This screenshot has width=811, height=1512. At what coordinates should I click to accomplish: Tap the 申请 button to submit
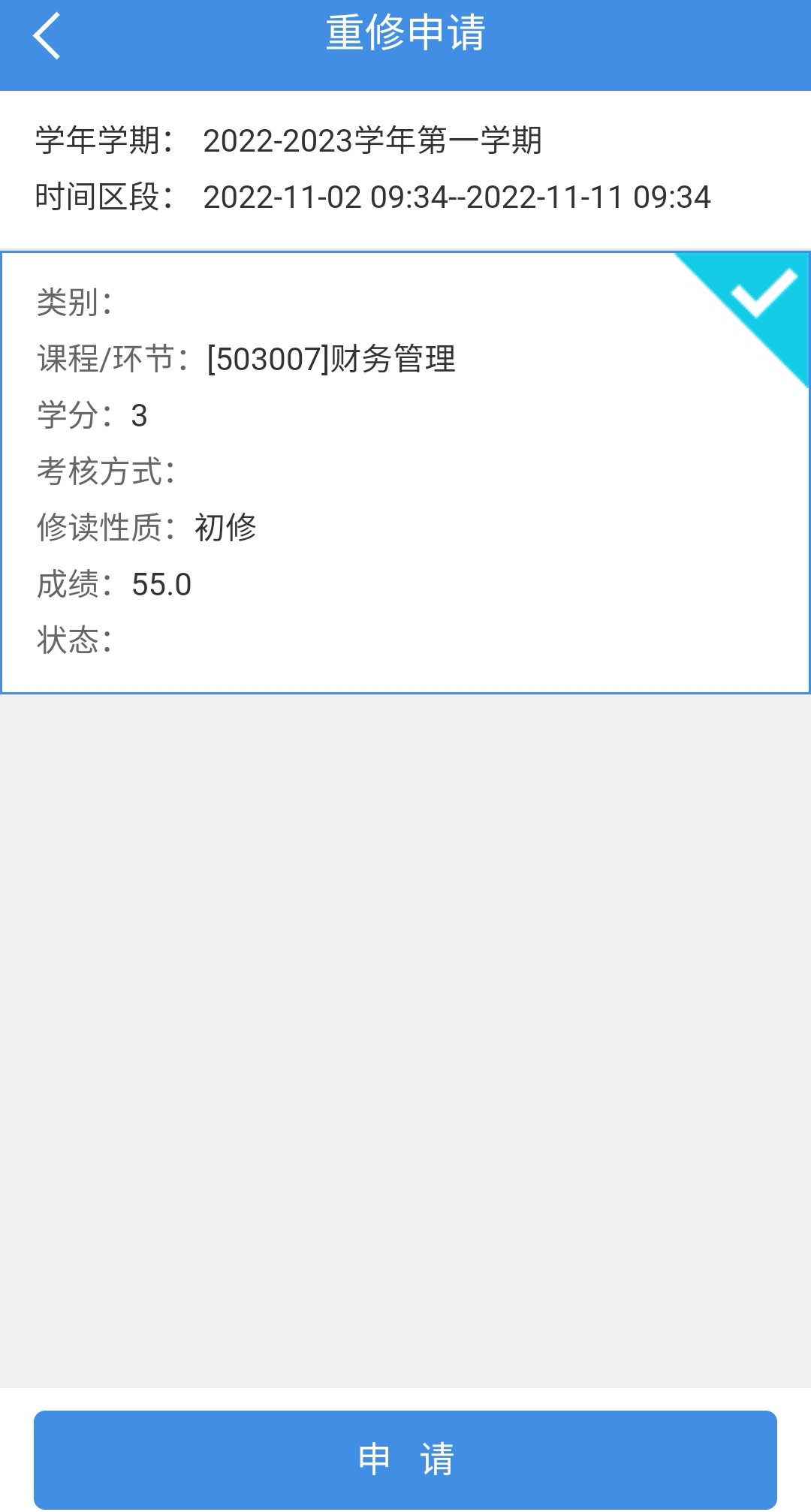[405, 1459]
